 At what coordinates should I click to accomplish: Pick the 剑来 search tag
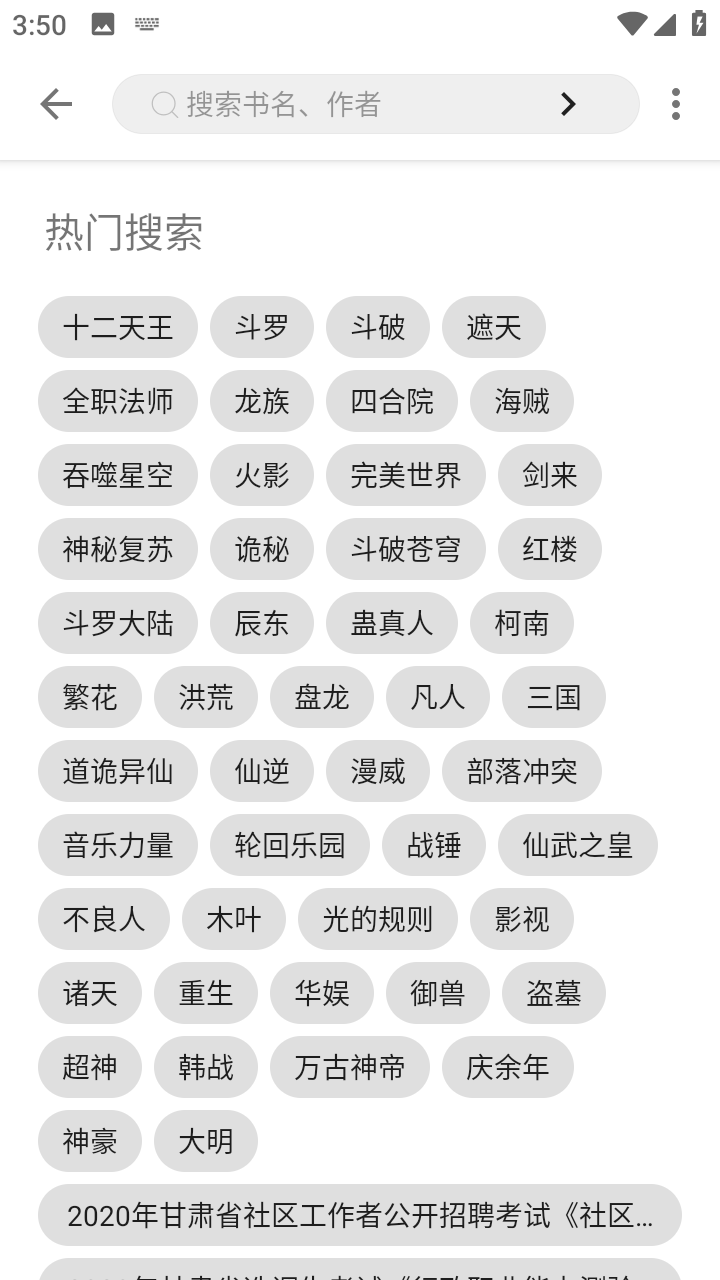point(550,475)
